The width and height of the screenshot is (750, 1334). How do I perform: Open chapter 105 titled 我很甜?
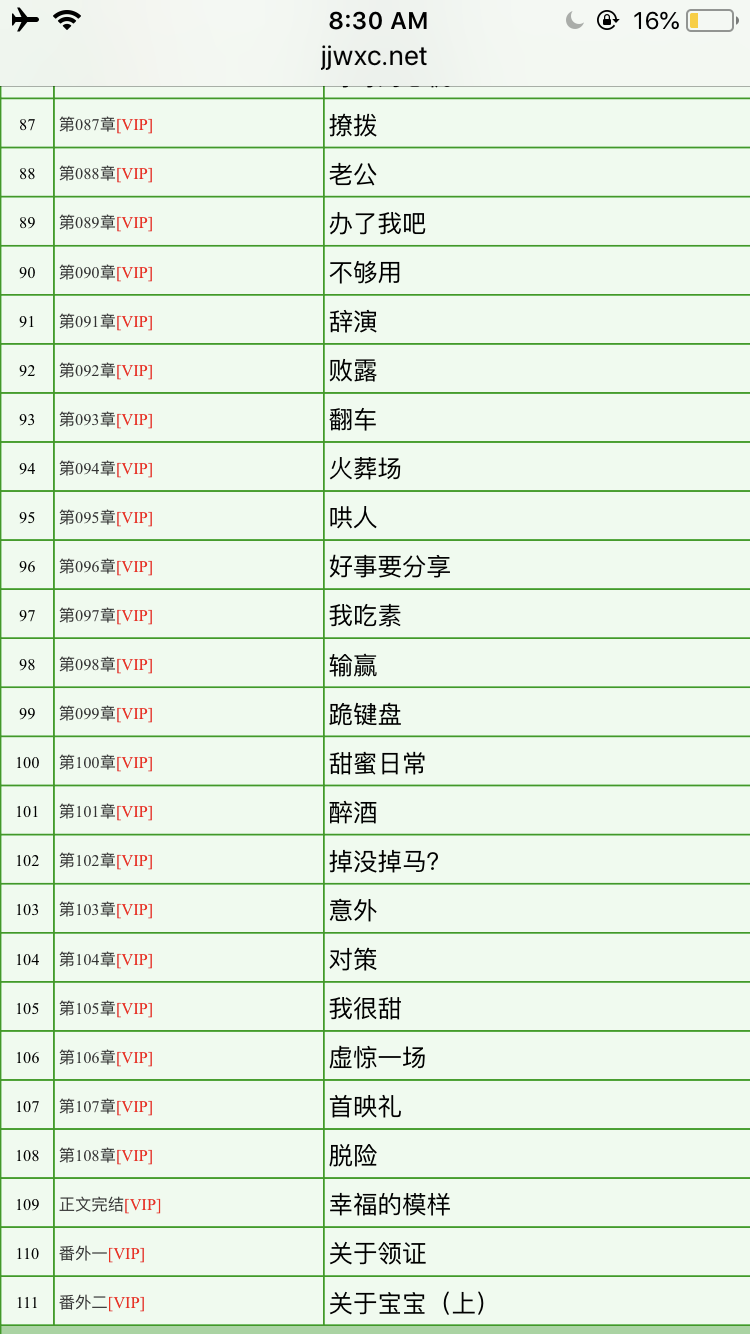tap(365, 1008)
